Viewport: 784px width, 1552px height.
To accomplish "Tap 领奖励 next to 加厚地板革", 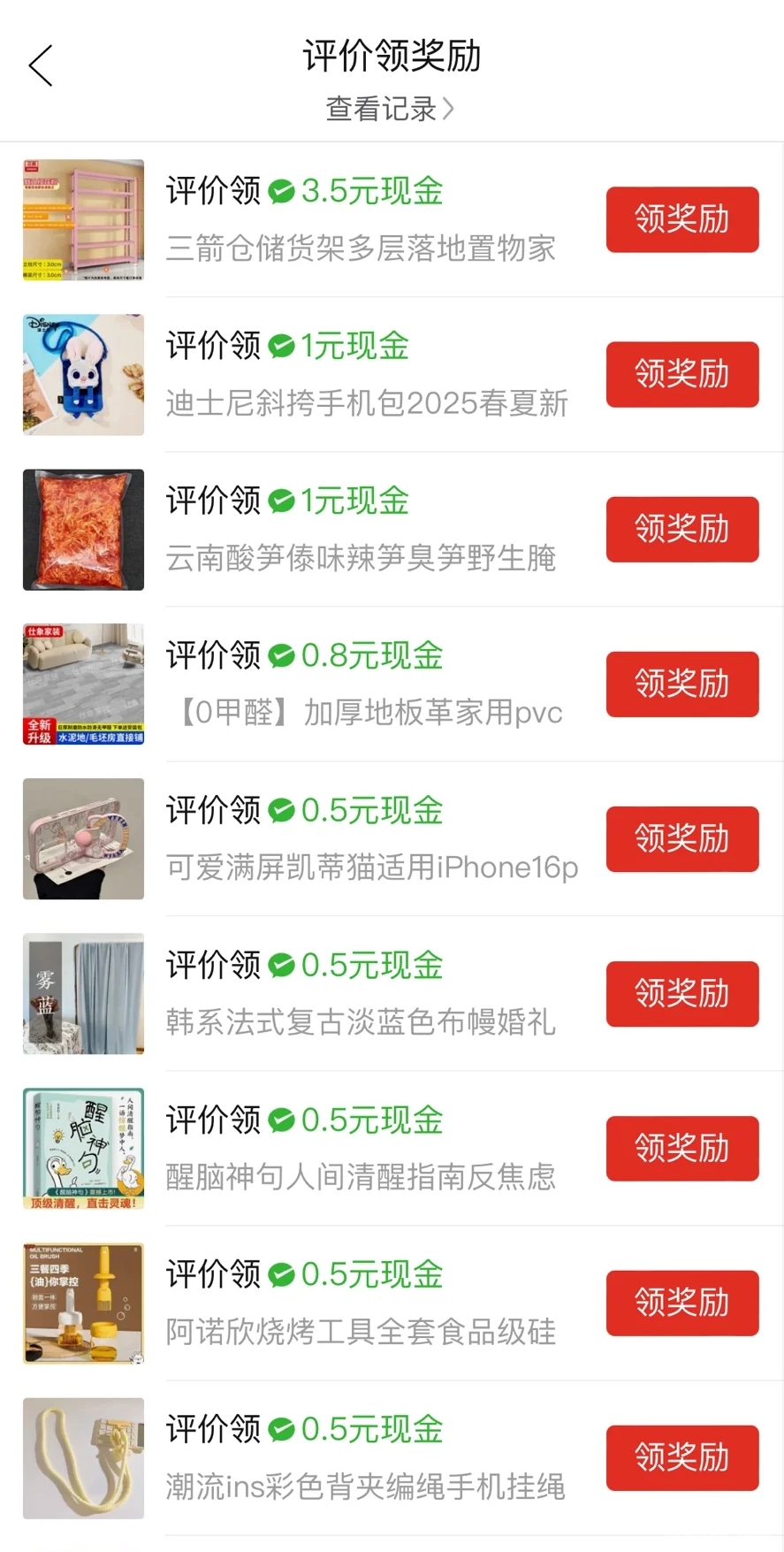I will click(x=681, y=684).
